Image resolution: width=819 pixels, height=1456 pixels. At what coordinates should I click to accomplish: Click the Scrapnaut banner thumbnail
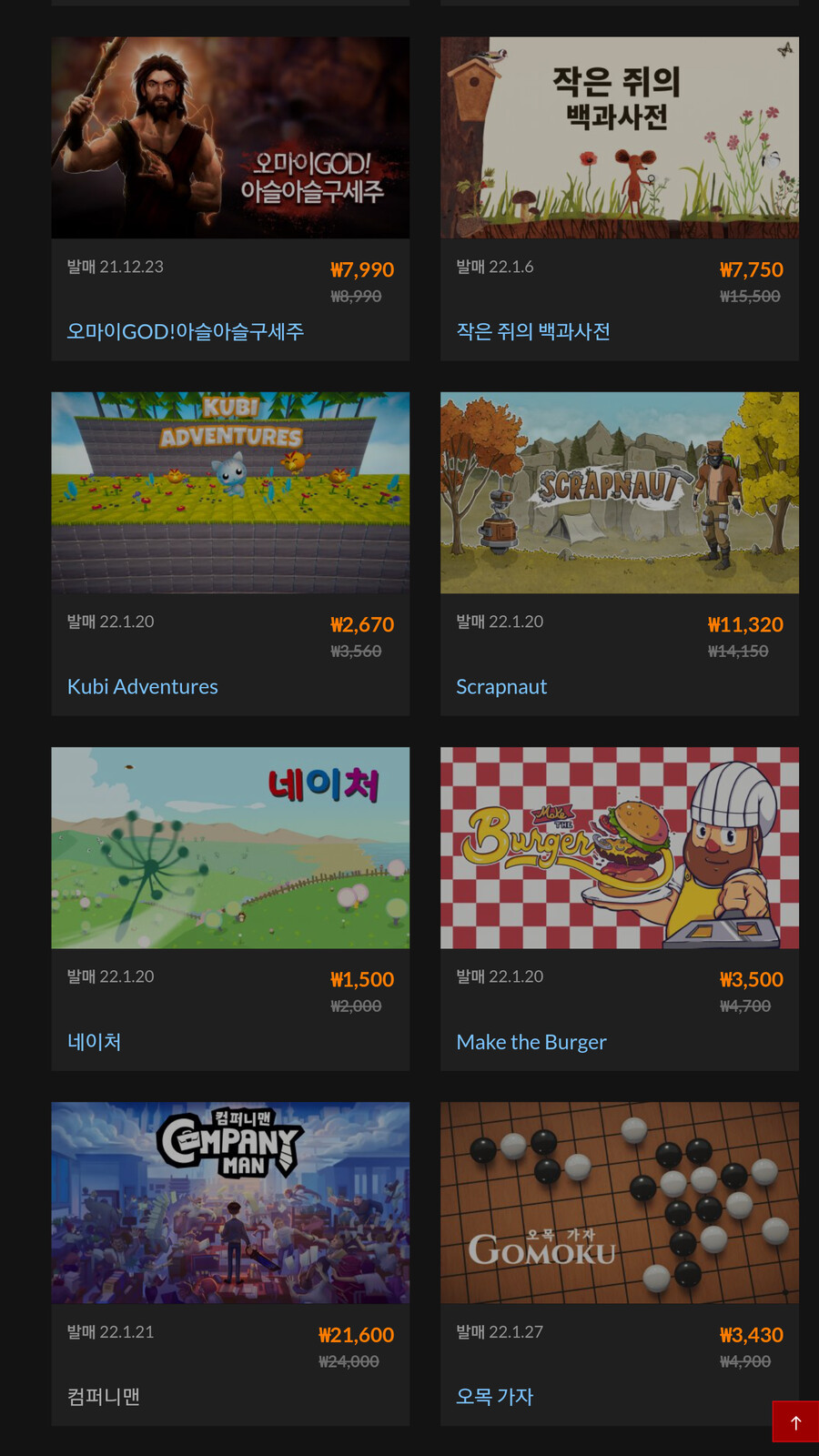point(619,492)
